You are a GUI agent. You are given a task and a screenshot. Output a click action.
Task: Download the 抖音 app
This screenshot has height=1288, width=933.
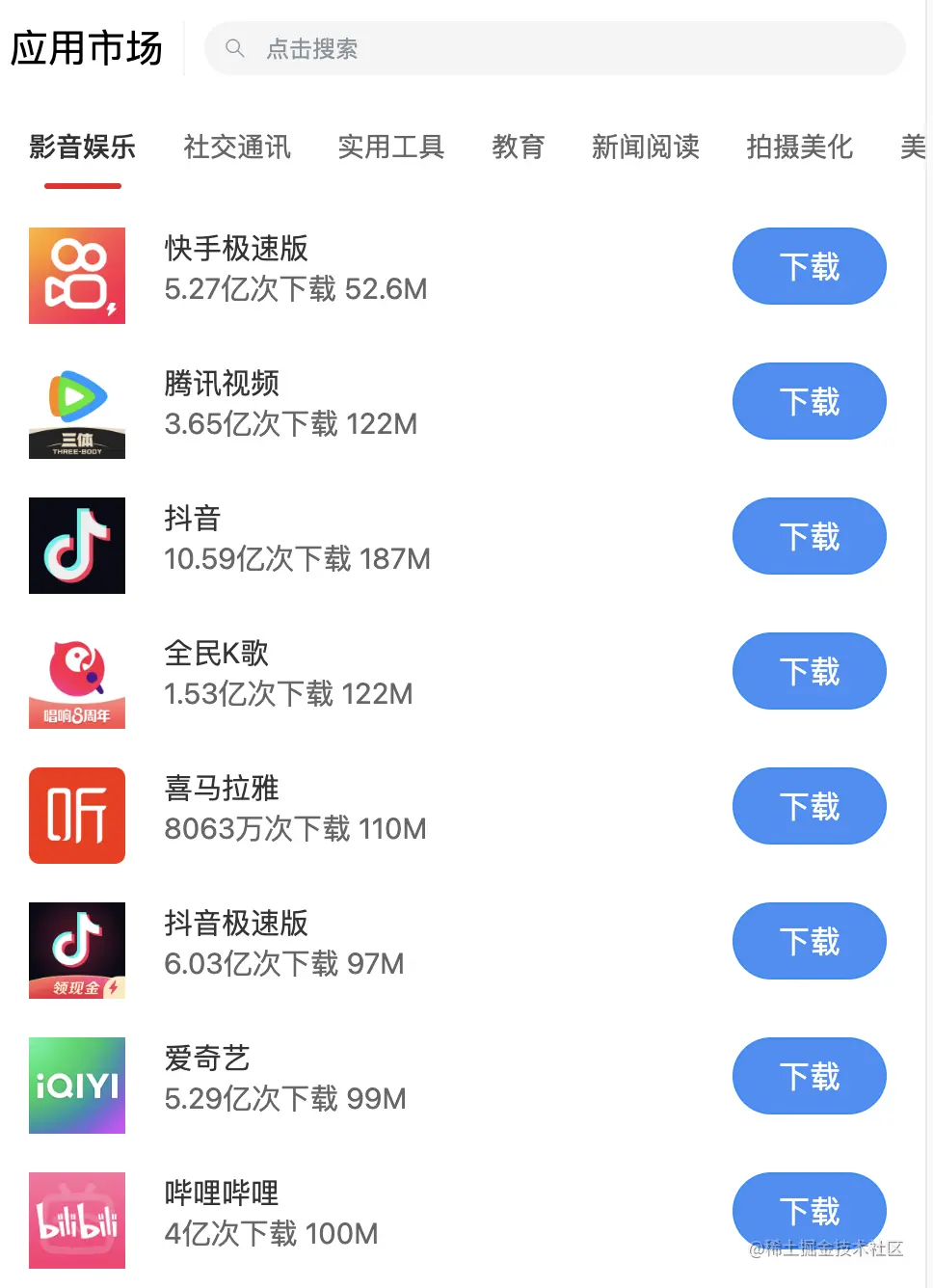809,536
